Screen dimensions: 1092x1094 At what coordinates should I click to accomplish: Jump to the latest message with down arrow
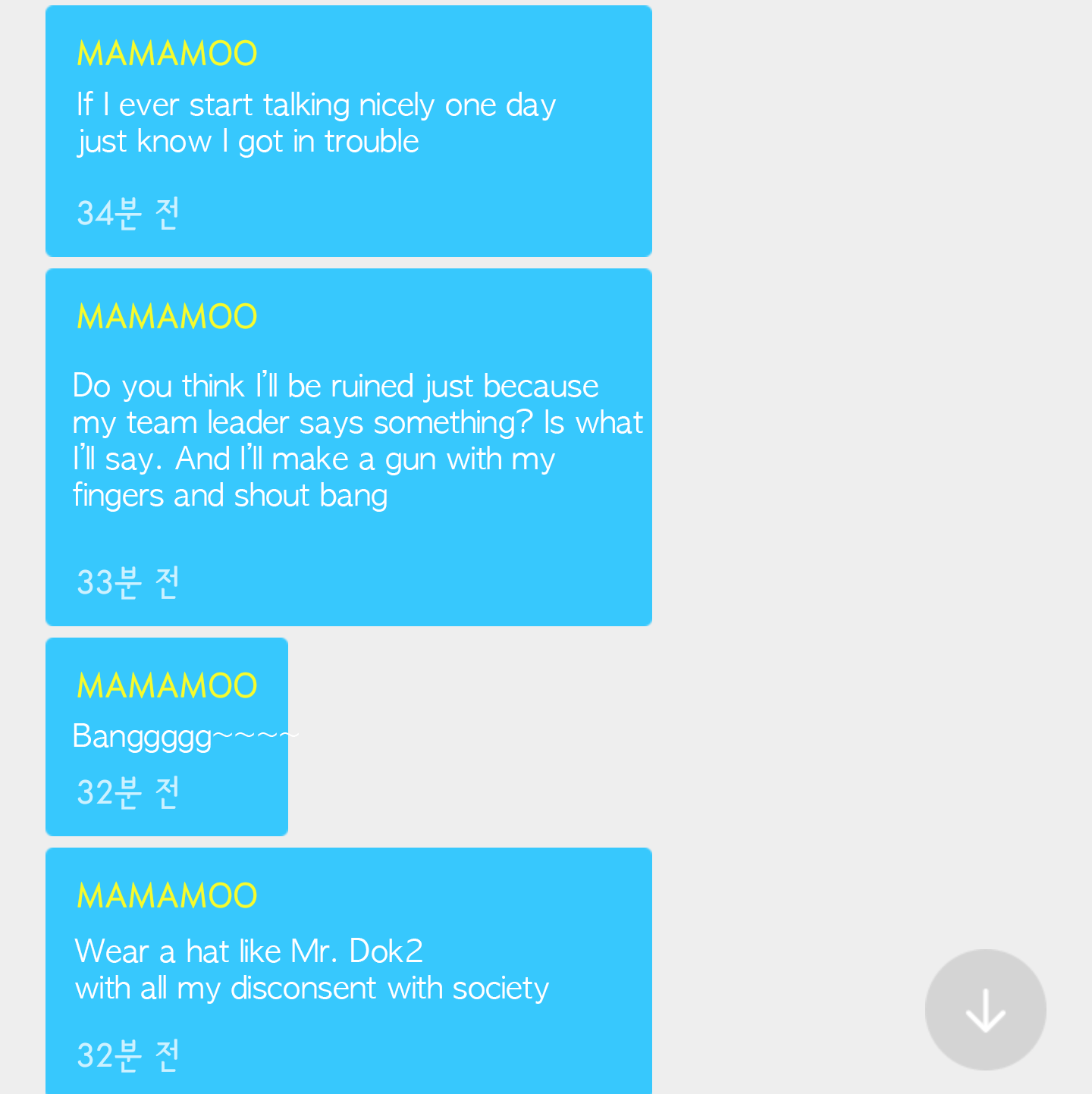click(985, 1010)
